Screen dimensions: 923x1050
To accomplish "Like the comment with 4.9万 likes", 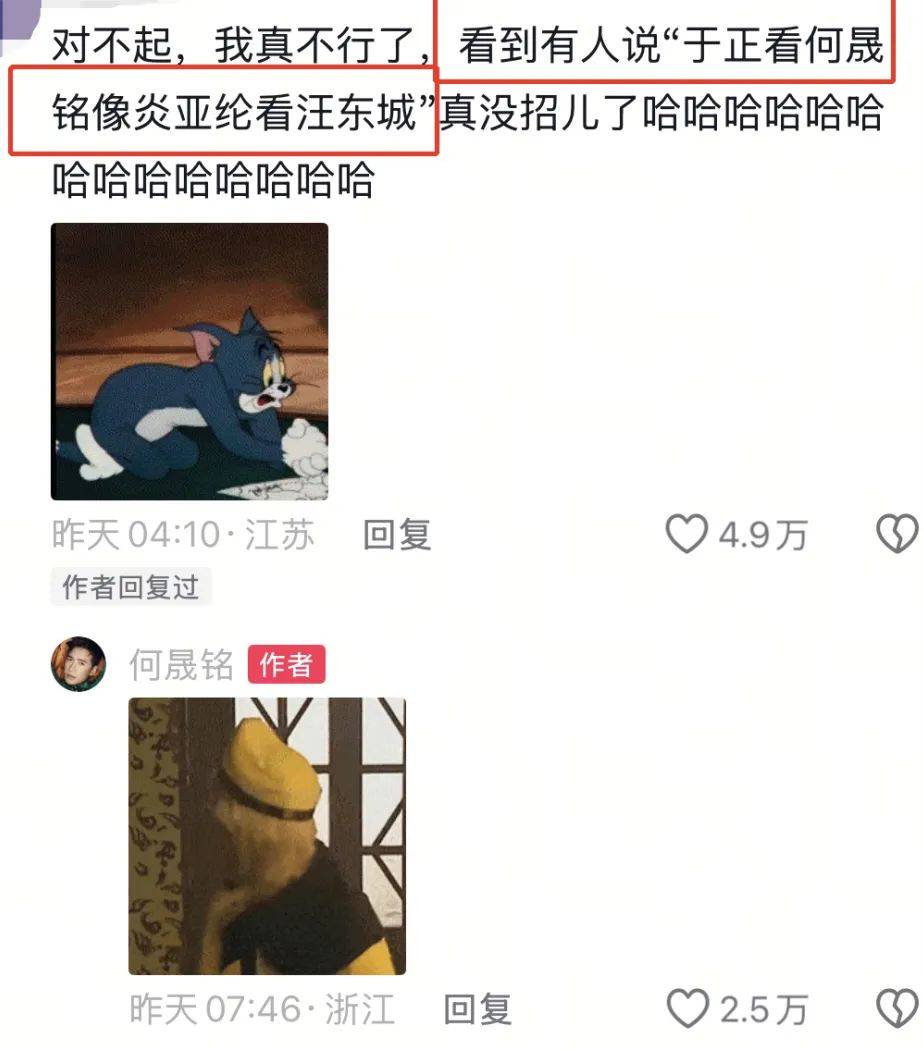I will [x=687, y=535].
